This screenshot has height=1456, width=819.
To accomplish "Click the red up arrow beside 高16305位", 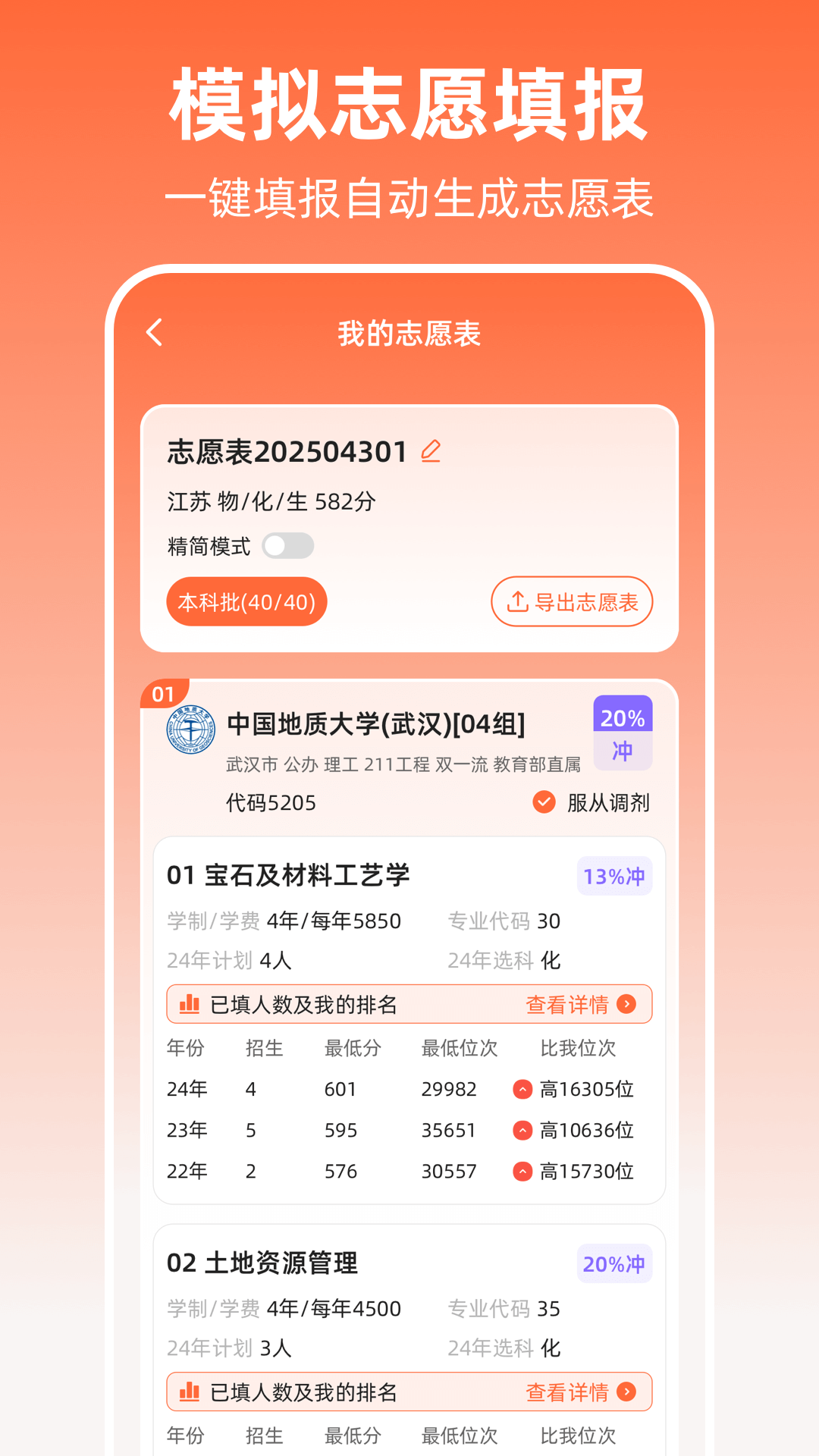I will pyautogui.click(x=522, y=1089).
